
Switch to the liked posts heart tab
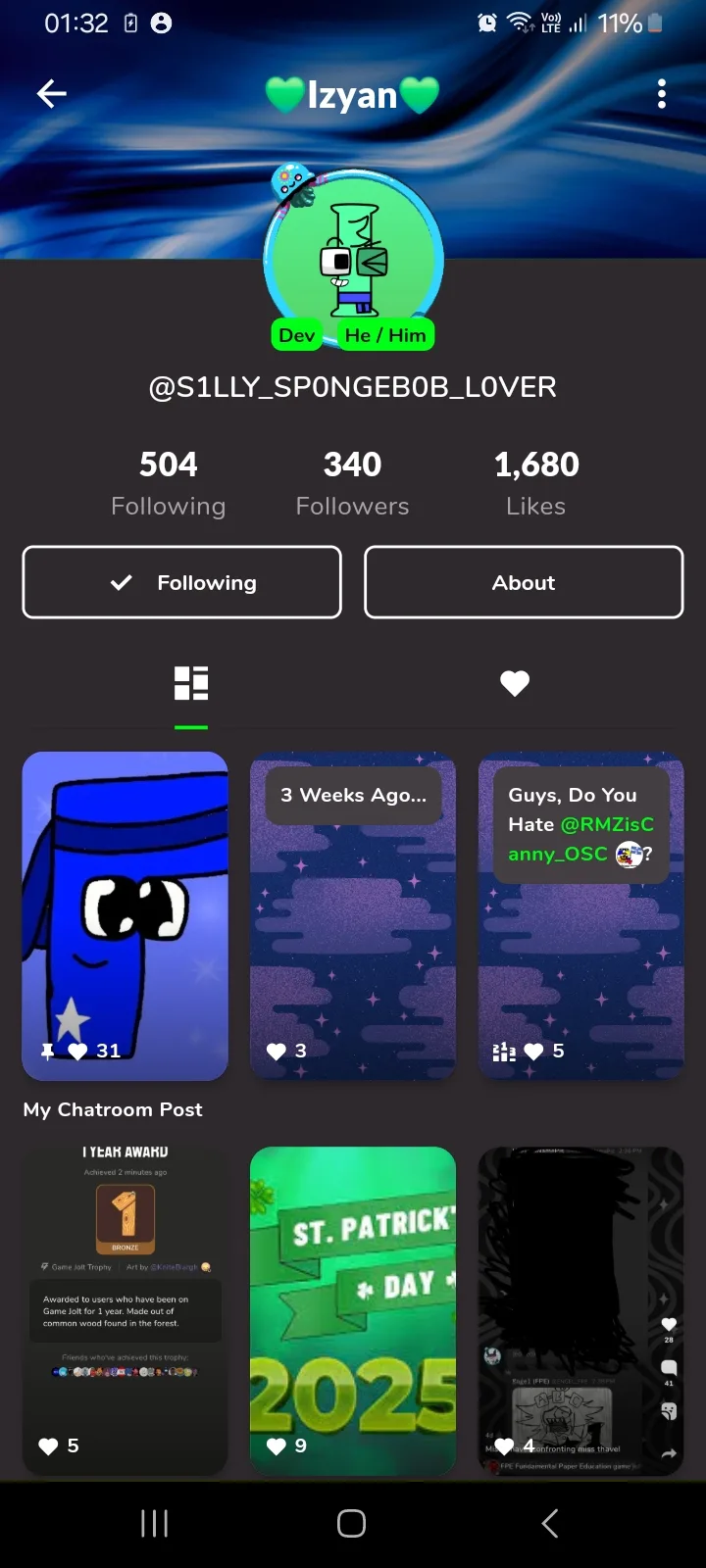coord(515,683)
